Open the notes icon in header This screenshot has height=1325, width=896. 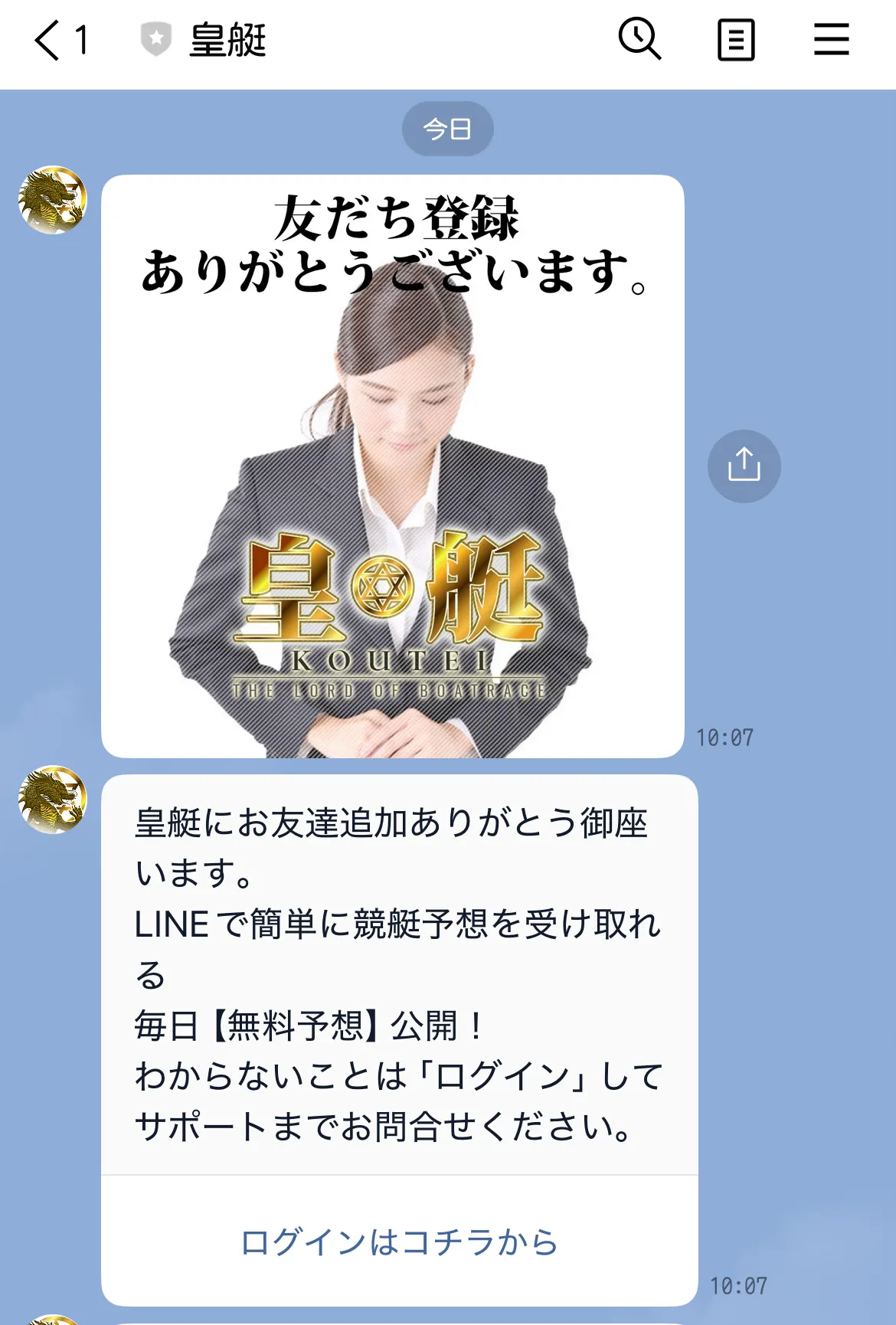point(736,40)
